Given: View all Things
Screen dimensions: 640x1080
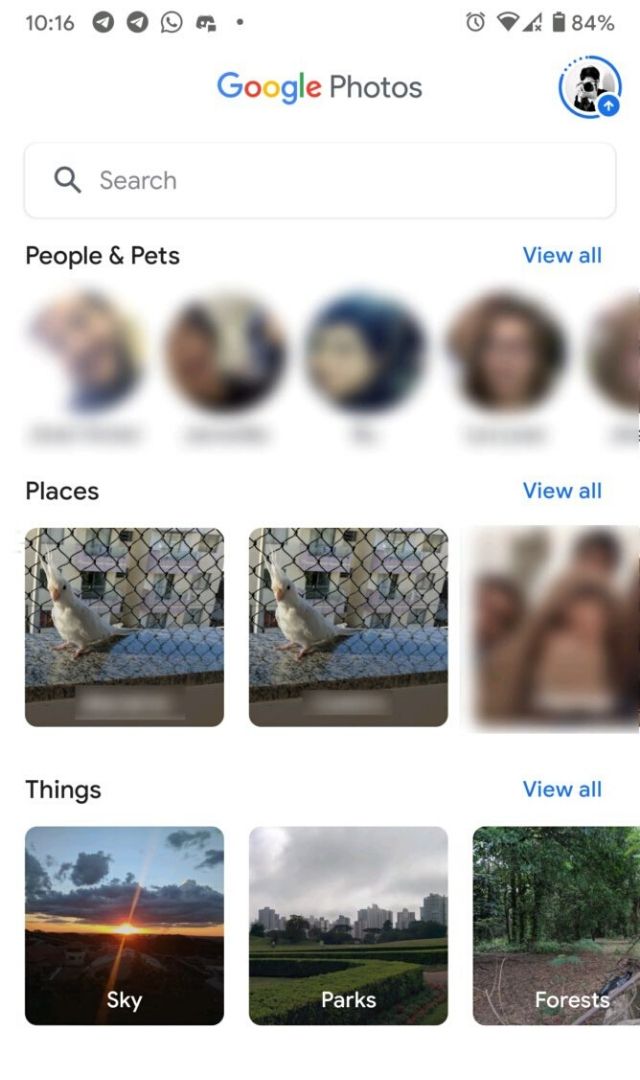Looking at the screenshot, I should [x=562, y=789].
